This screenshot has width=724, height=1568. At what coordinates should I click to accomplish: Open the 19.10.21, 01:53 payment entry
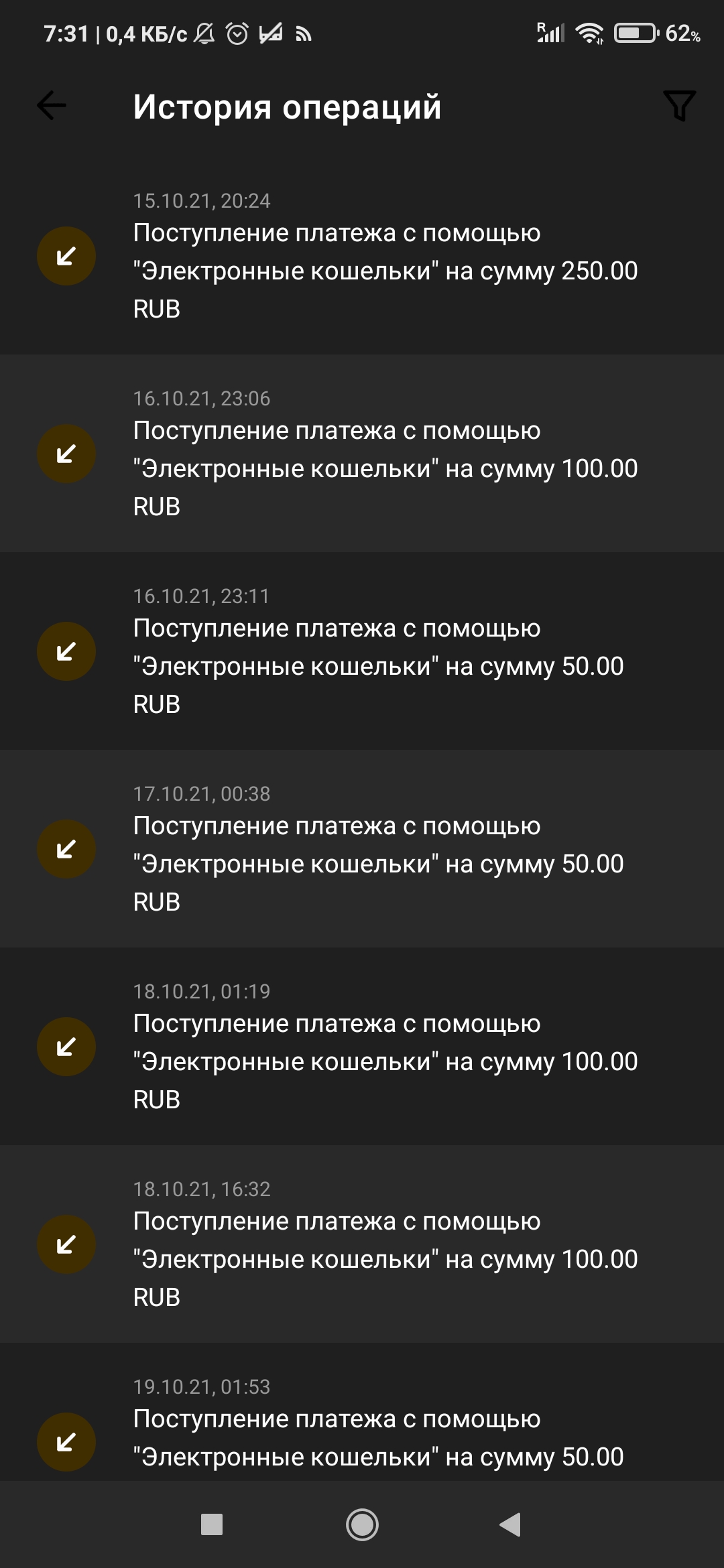point(362,1413)
